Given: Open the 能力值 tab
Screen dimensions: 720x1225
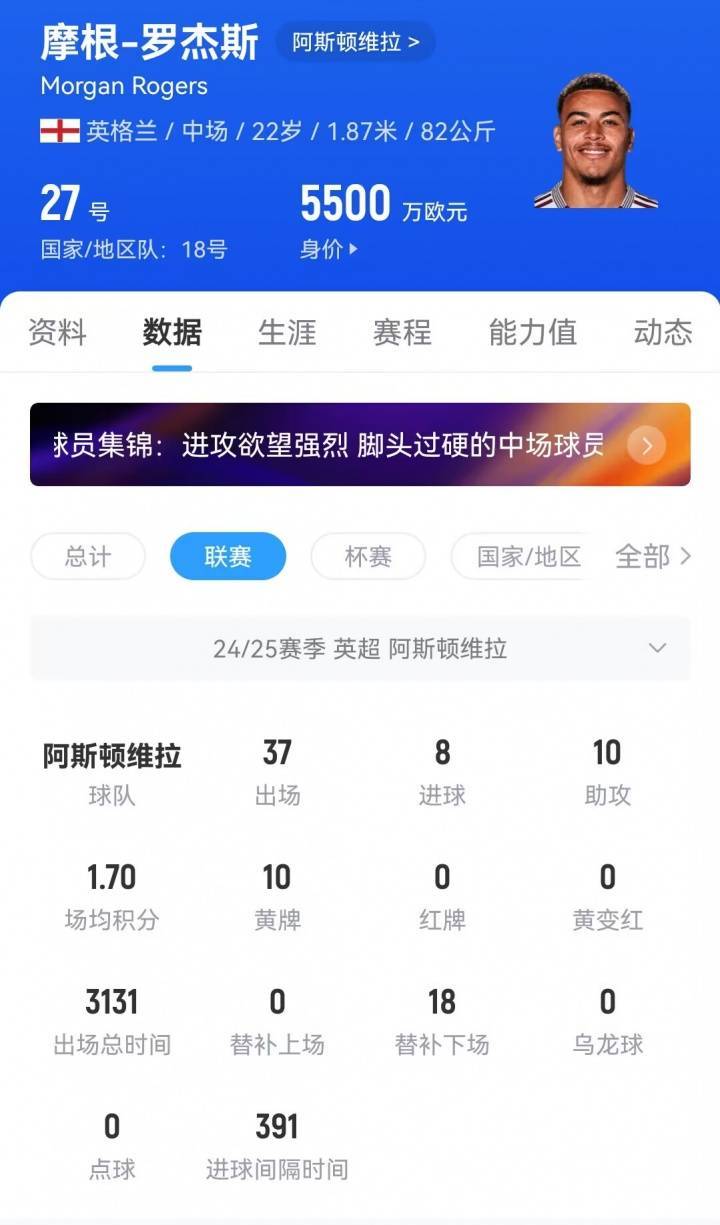Looking at the screenshot, I should [531, 333].
